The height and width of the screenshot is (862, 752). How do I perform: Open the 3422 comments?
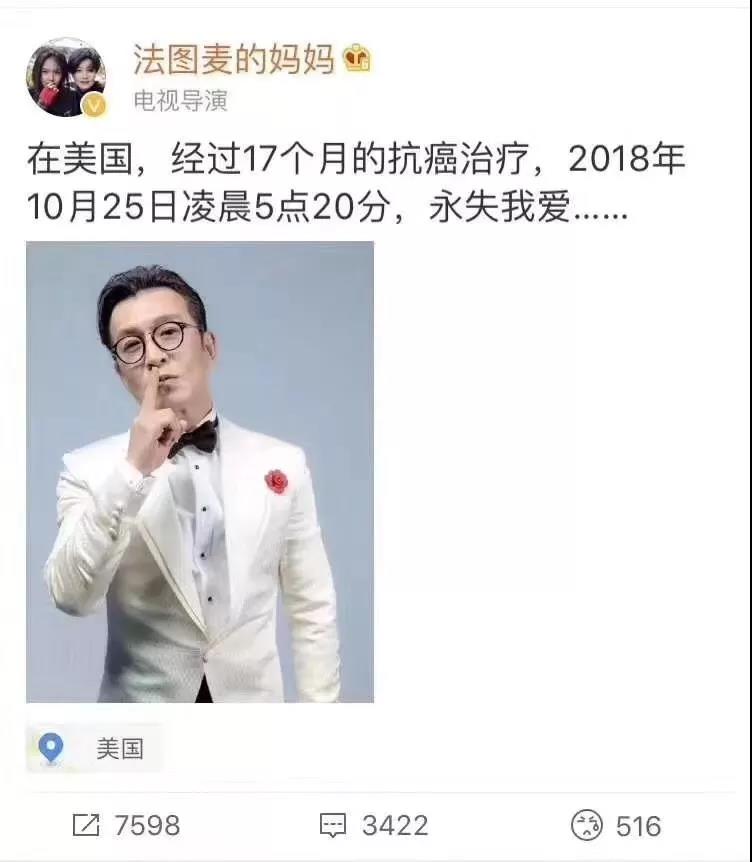point(373,825)
